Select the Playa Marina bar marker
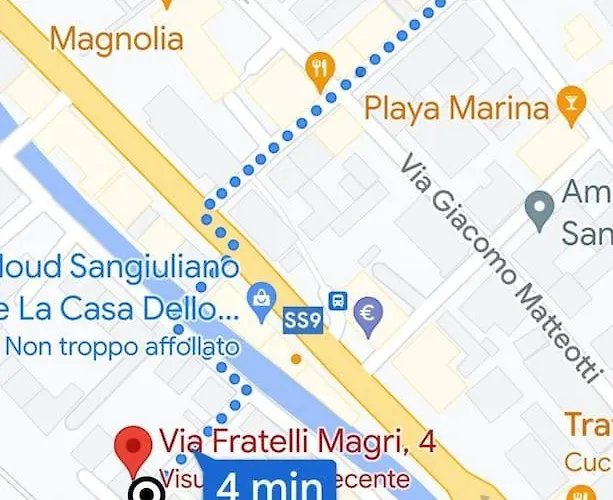Screen dimensions: 613x500 click(x=571, y=106)
